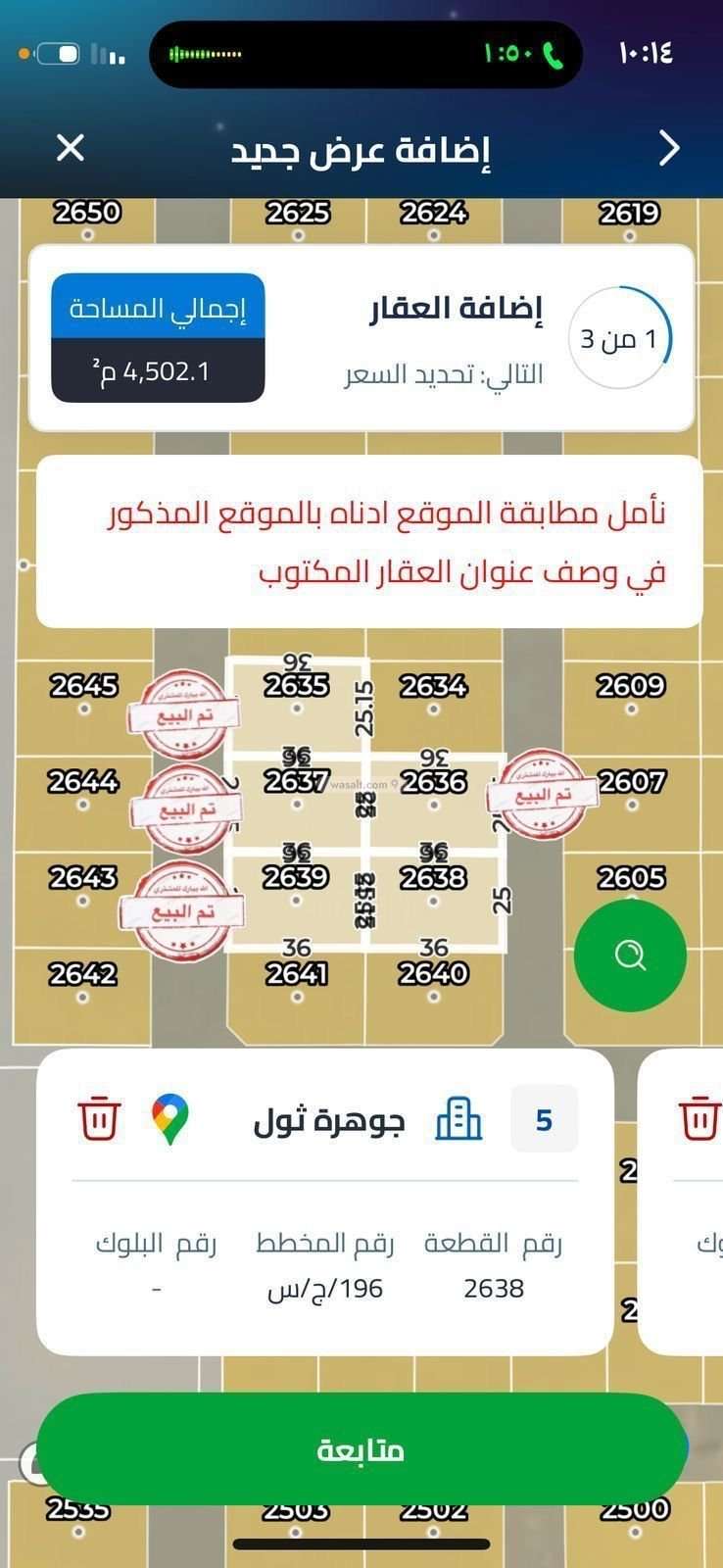Return to the ongoing call from status pill

click(524, 54)
